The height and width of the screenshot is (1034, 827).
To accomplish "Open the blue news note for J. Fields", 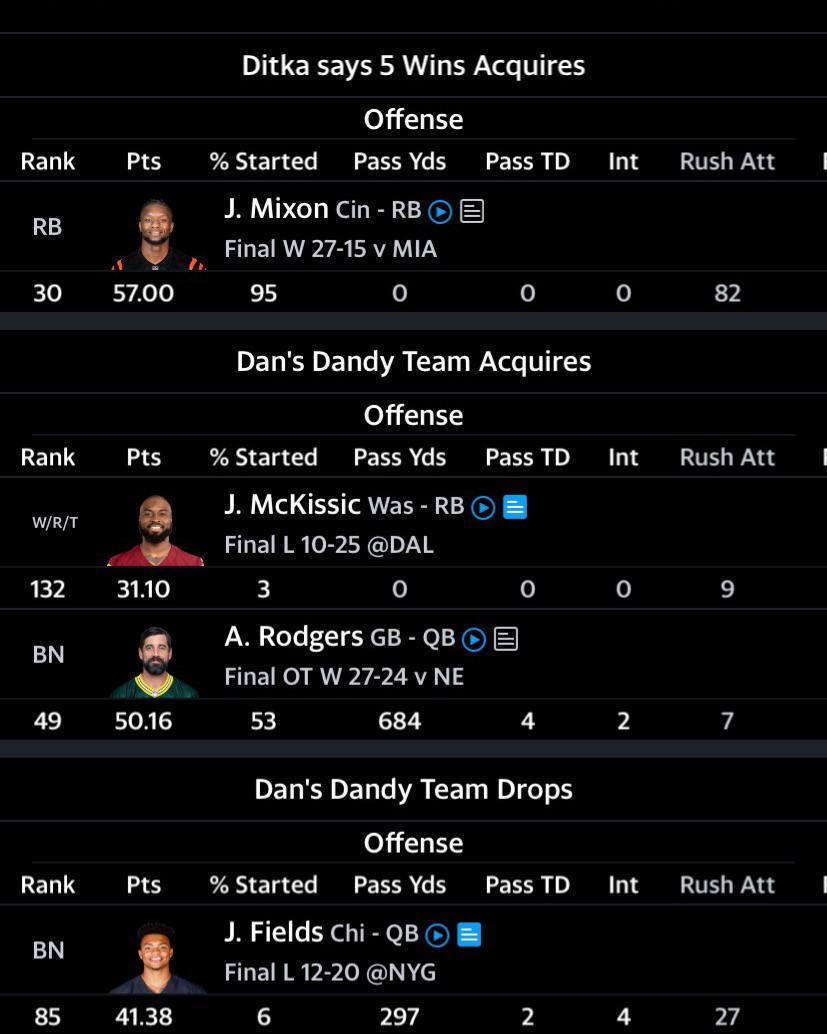I will coord(468,933).
